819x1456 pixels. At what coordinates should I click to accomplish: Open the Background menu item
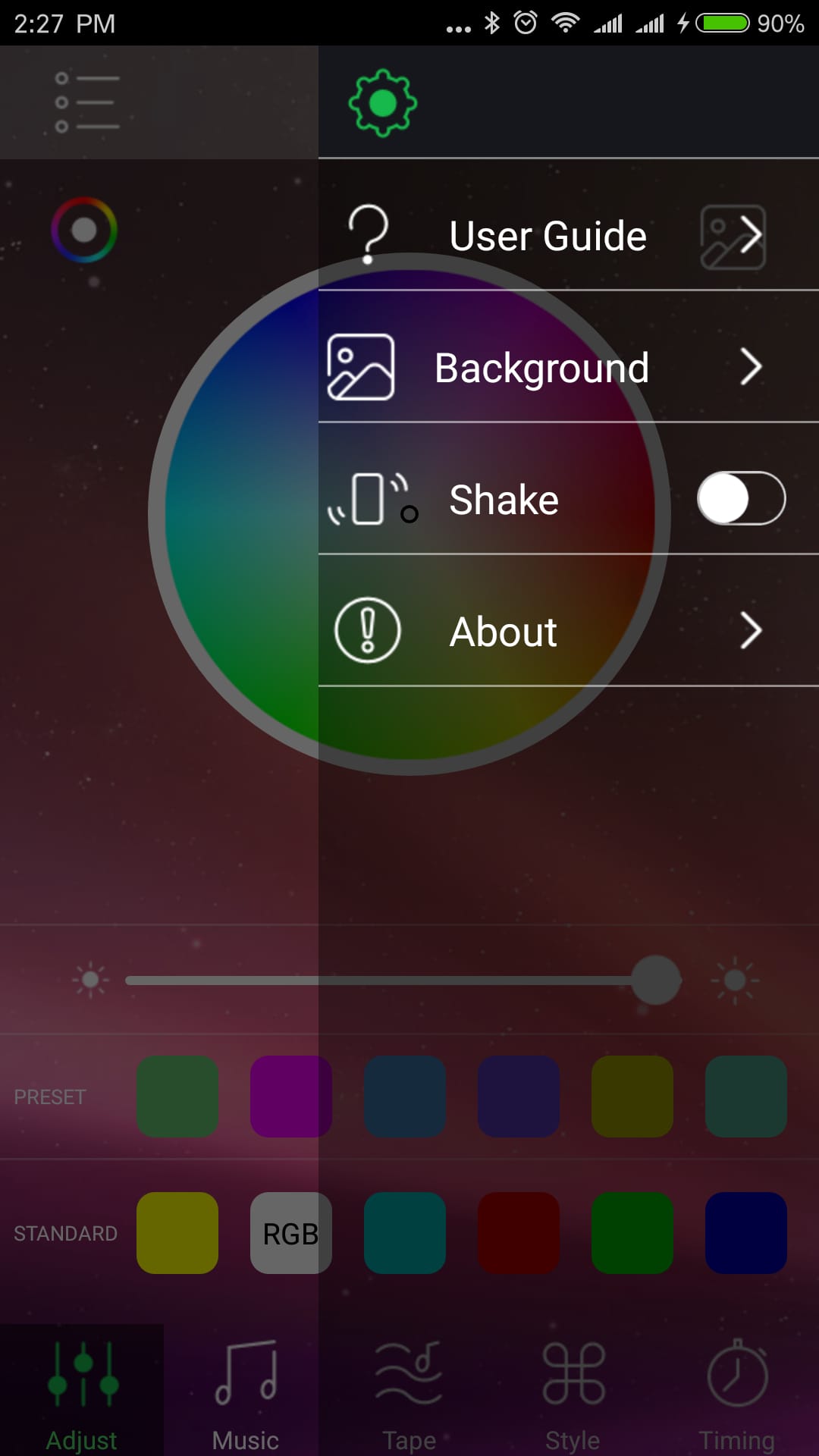(x=541, y=367)
